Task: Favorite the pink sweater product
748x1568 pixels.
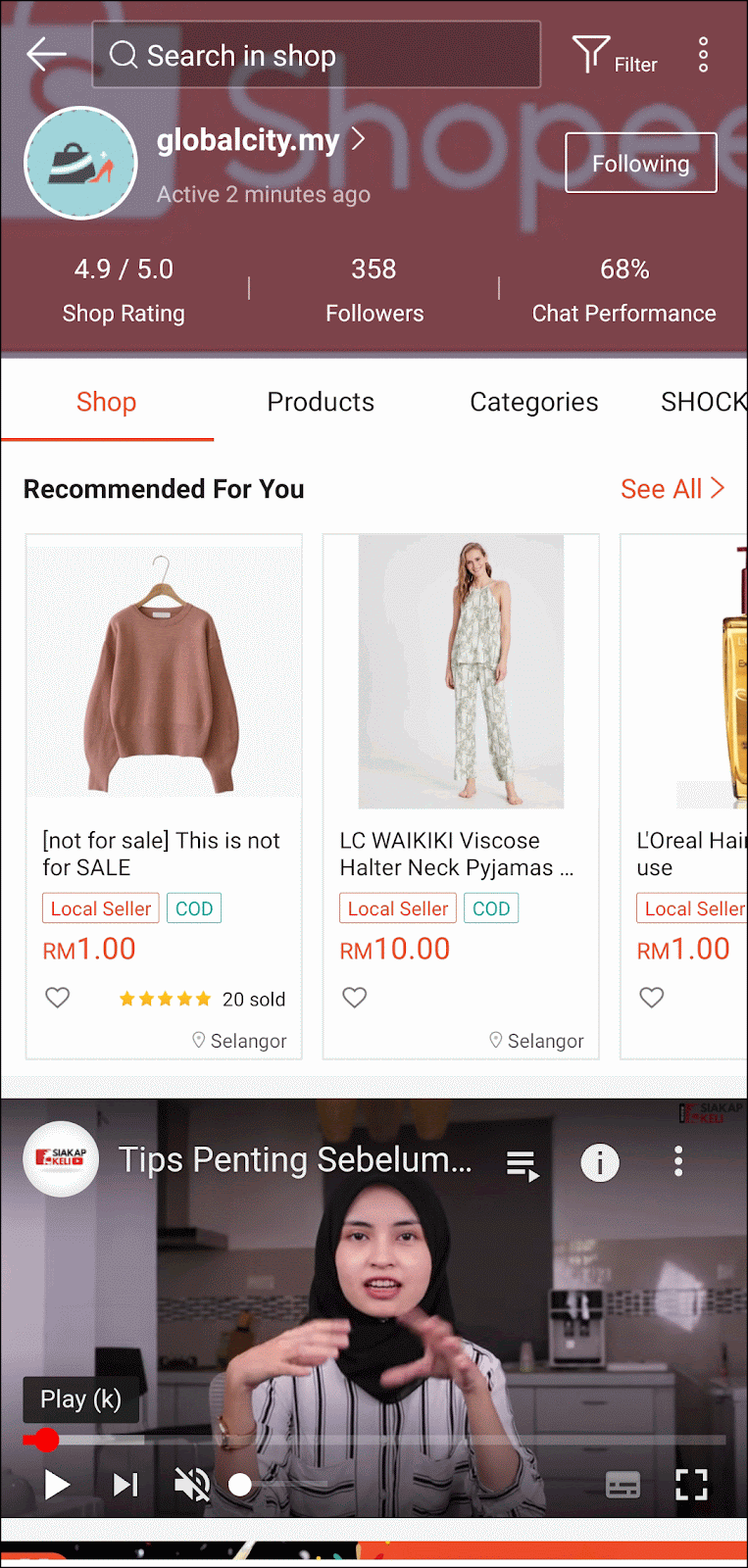Action: click(57, 997)
